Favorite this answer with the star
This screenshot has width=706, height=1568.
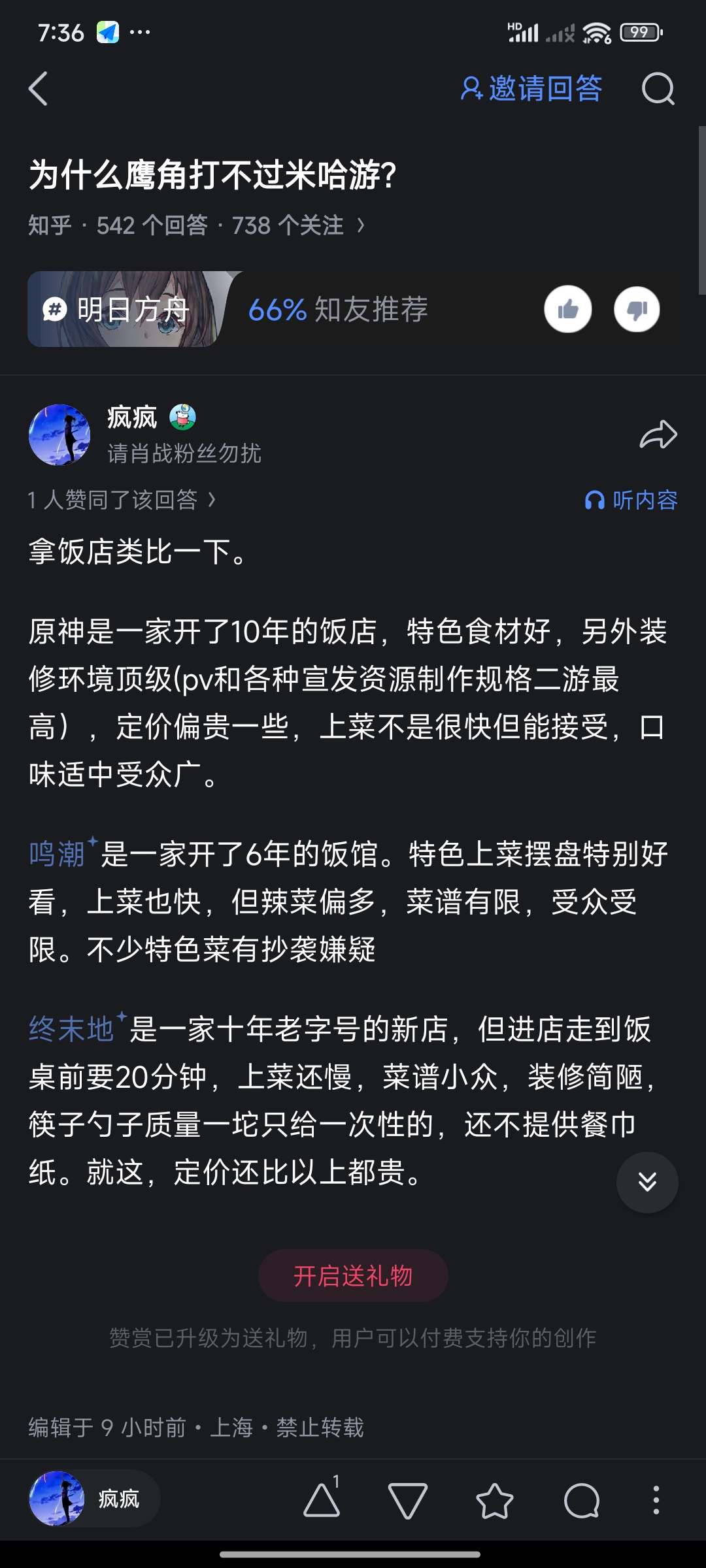[x=495, y=1499]
